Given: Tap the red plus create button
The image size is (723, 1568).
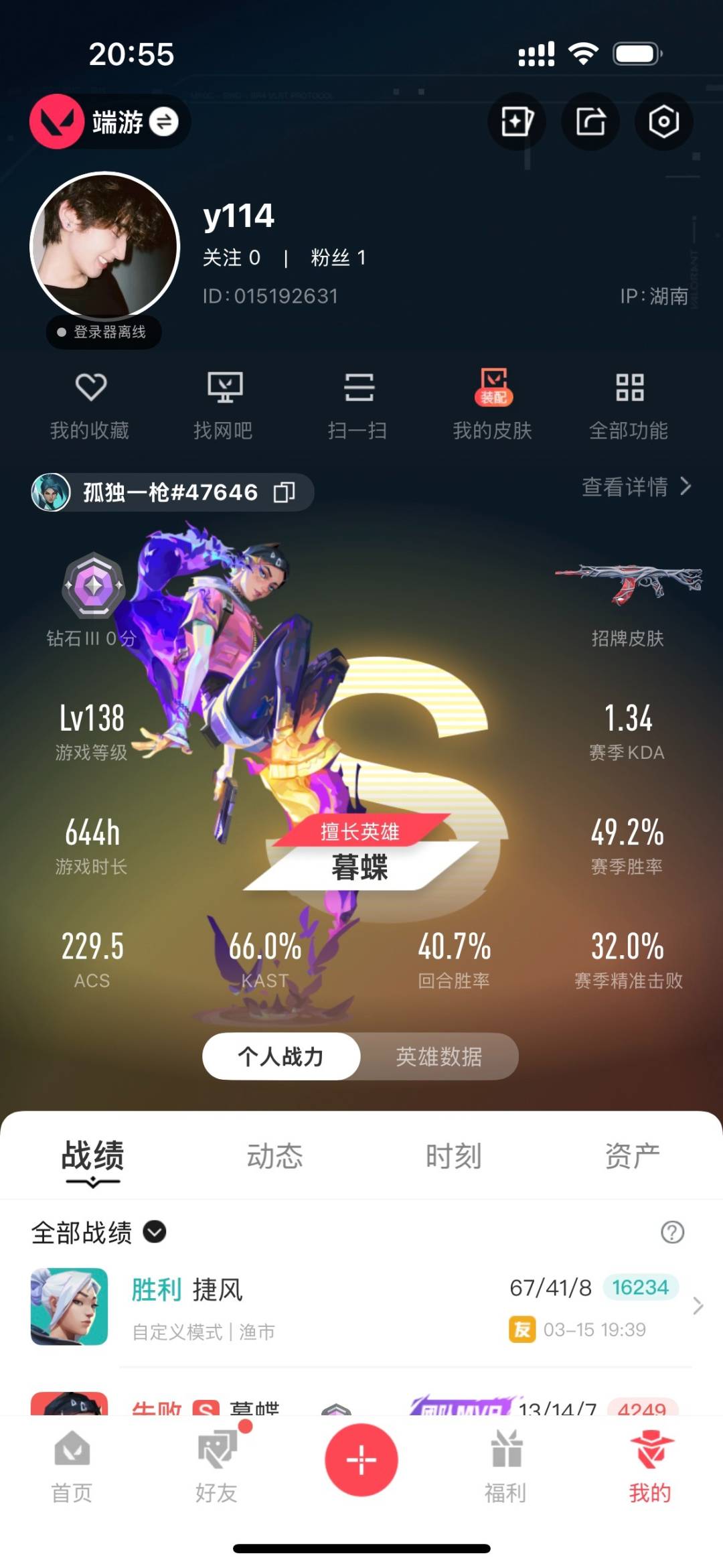Looking at the screenshot, I should [361, 1460].
